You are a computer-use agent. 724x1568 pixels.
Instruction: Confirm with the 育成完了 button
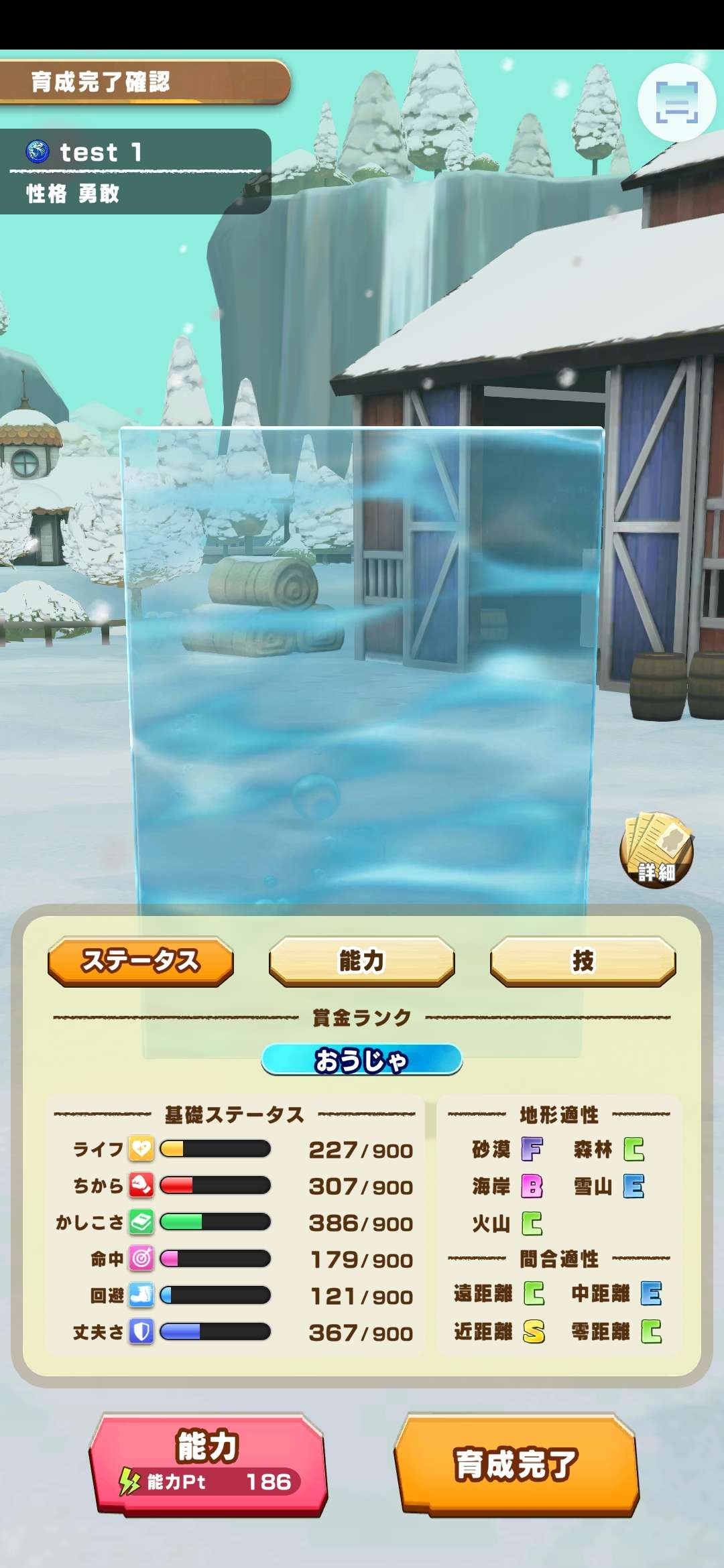click(516, 1463)
